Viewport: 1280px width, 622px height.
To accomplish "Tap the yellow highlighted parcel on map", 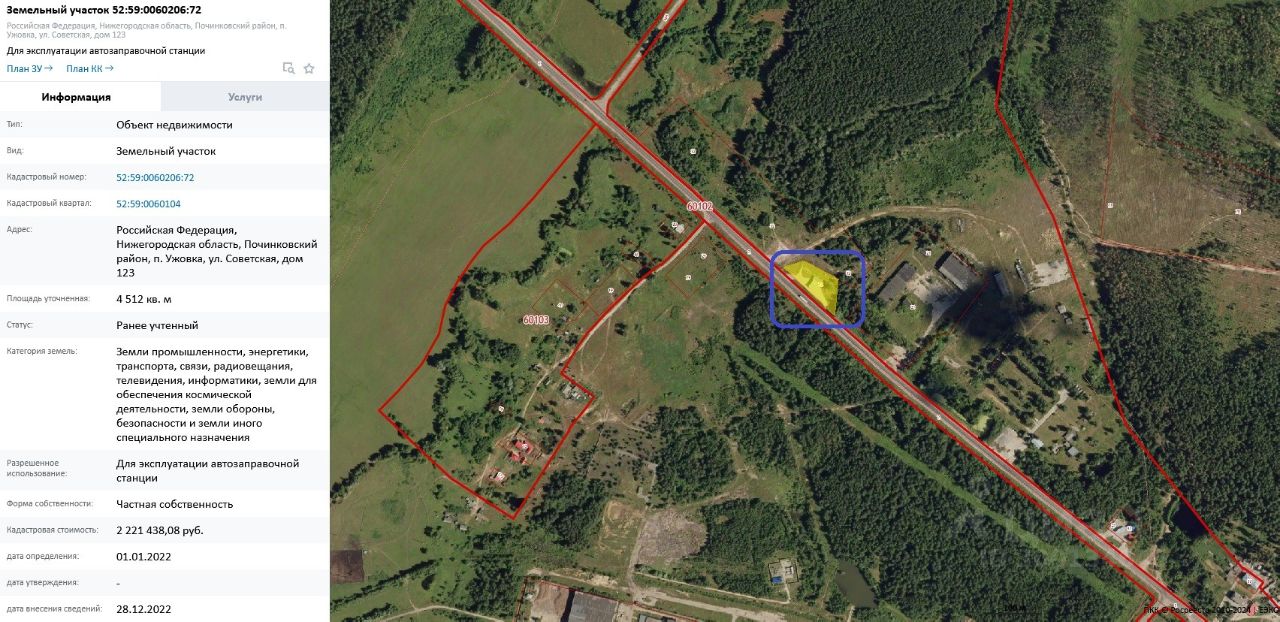I will [812, 283].
